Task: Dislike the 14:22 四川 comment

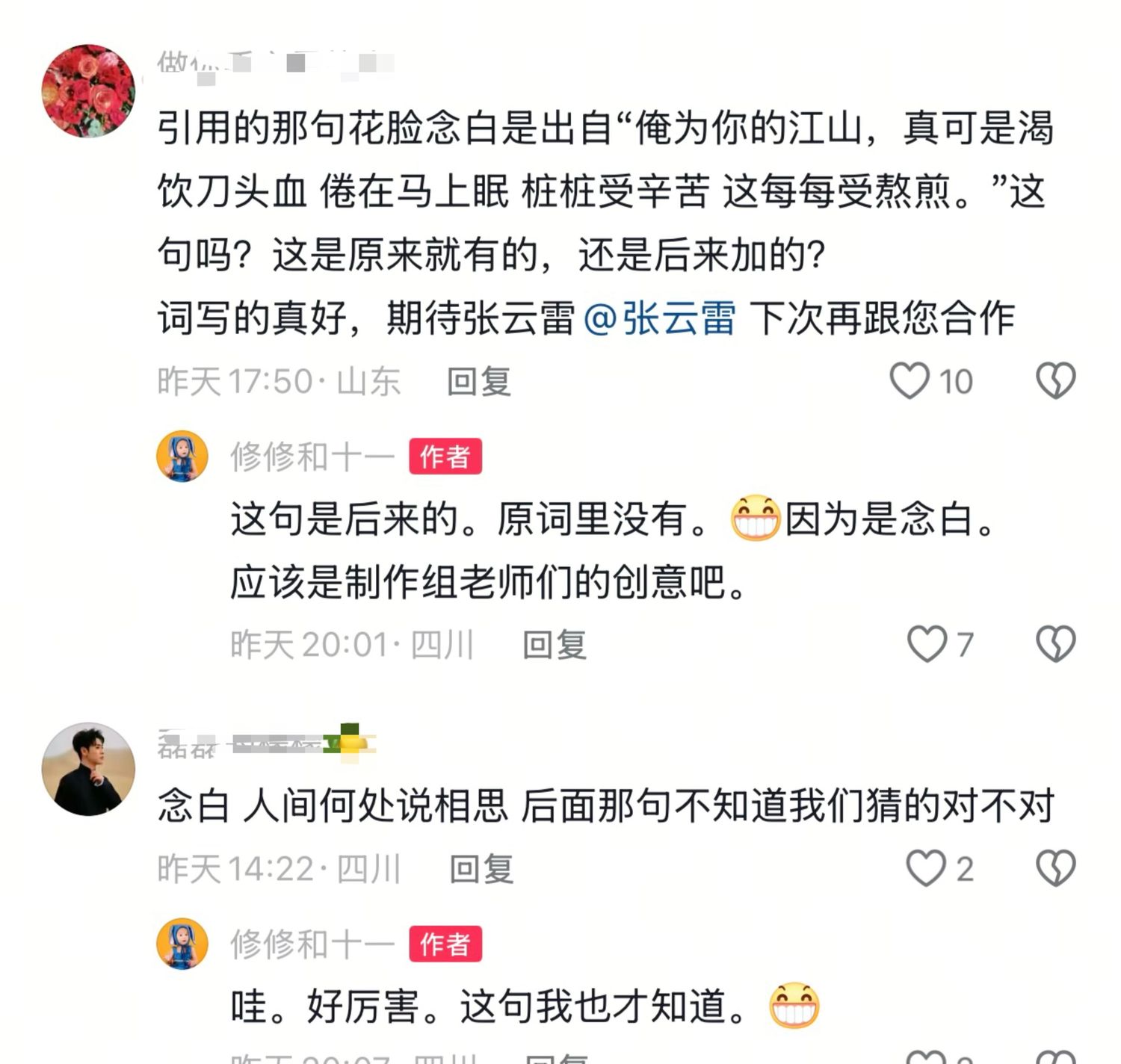Action: [x=1055, y=868]
